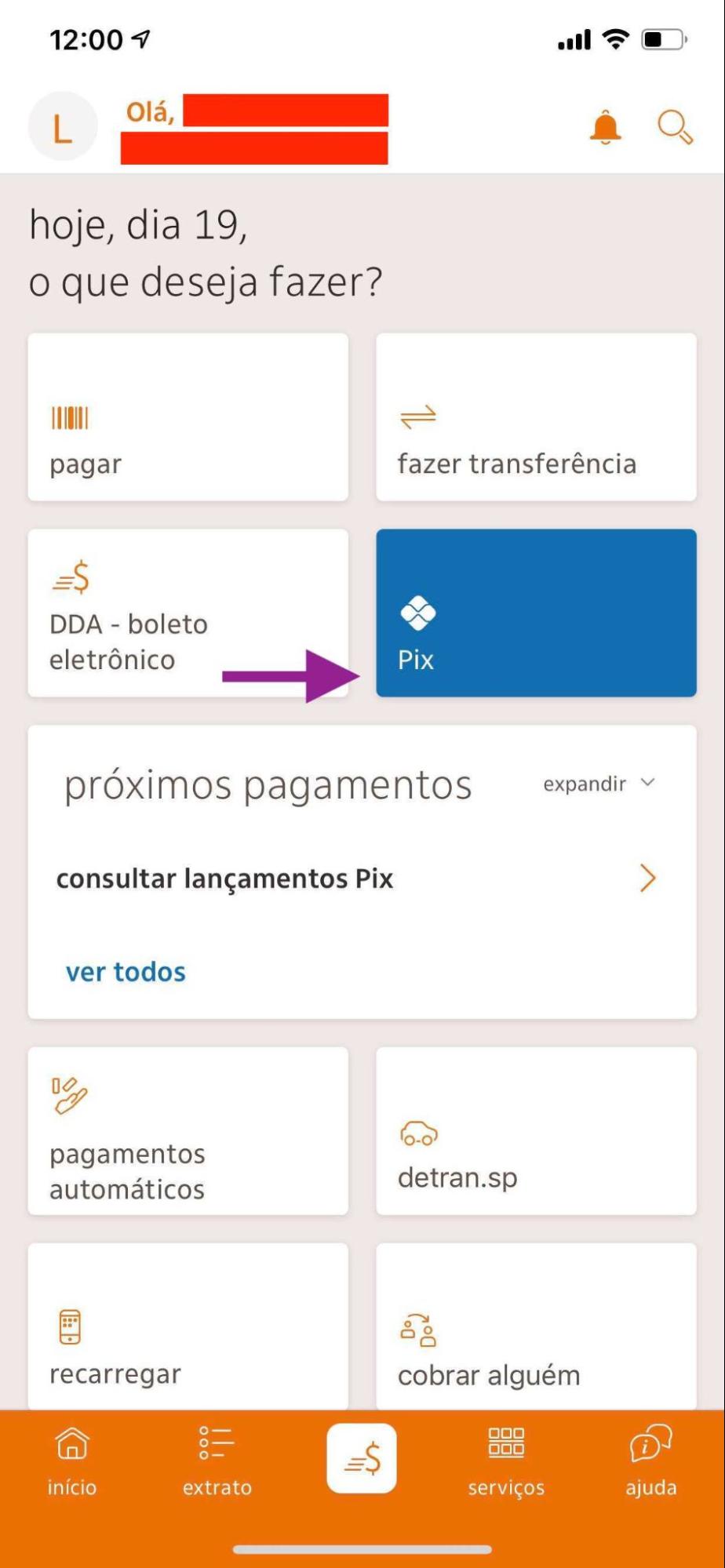
Task: Open pagamentos automáticos
Action: point(188,1131)
